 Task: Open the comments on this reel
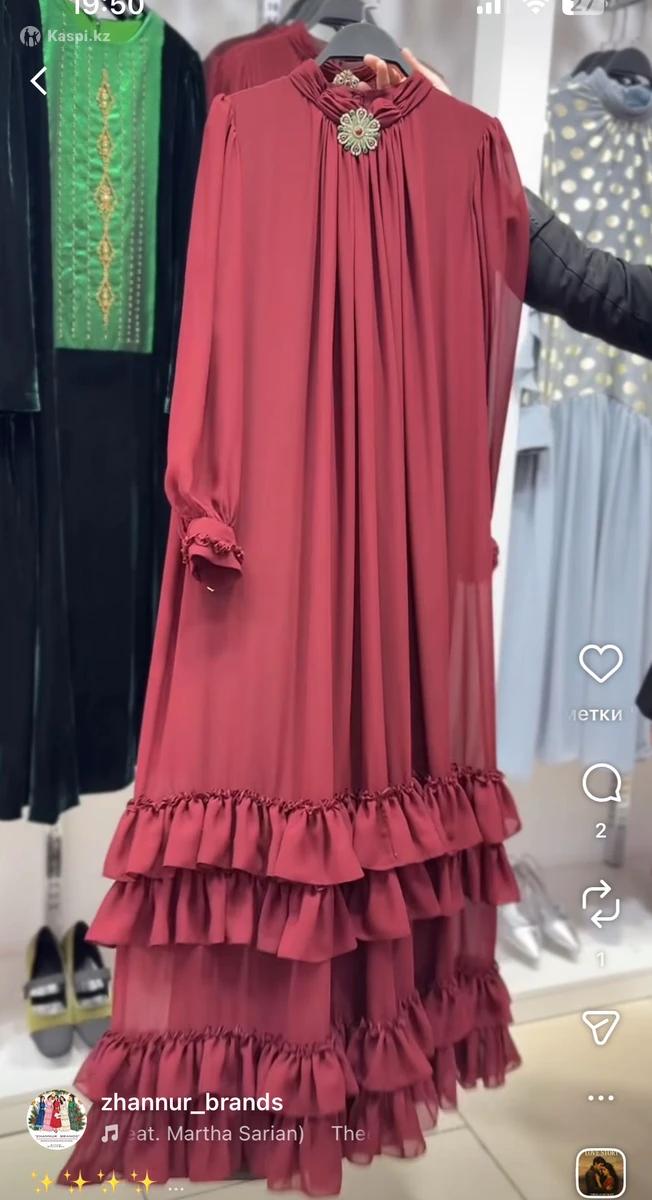[x=600, y=785]
